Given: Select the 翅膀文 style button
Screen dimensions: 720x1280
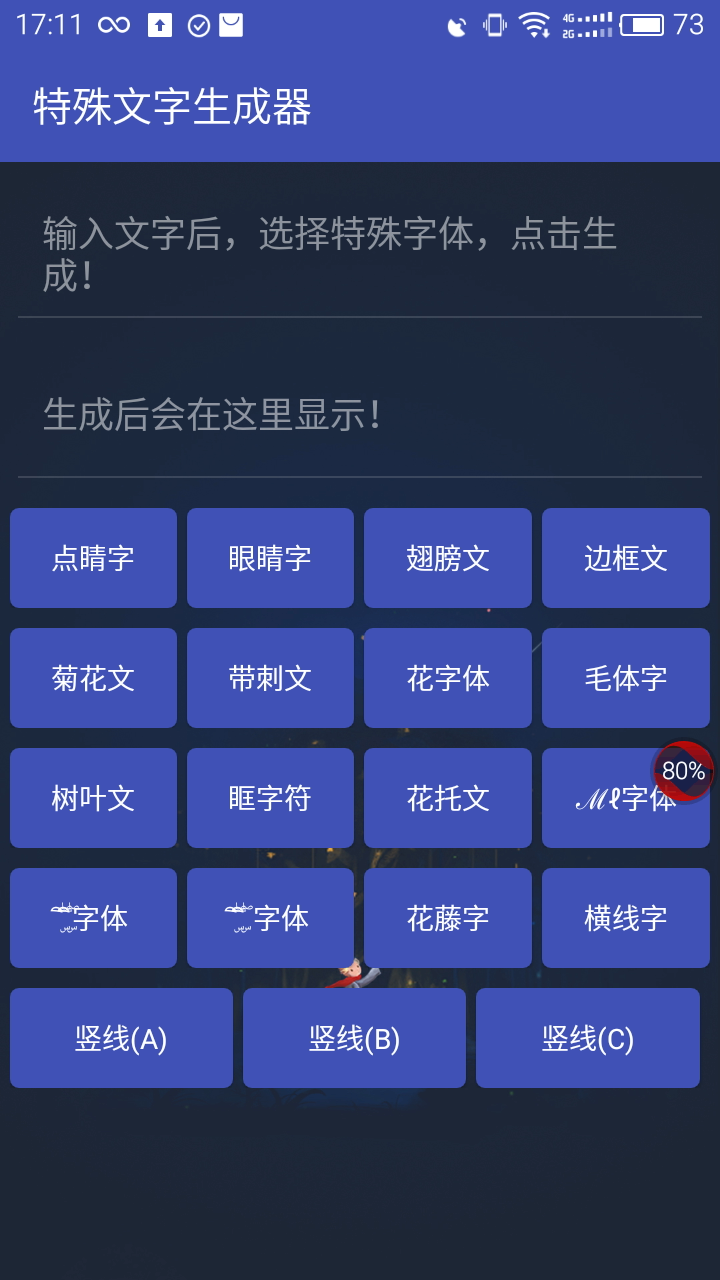Looking at the screenshot, I should 447,557.
